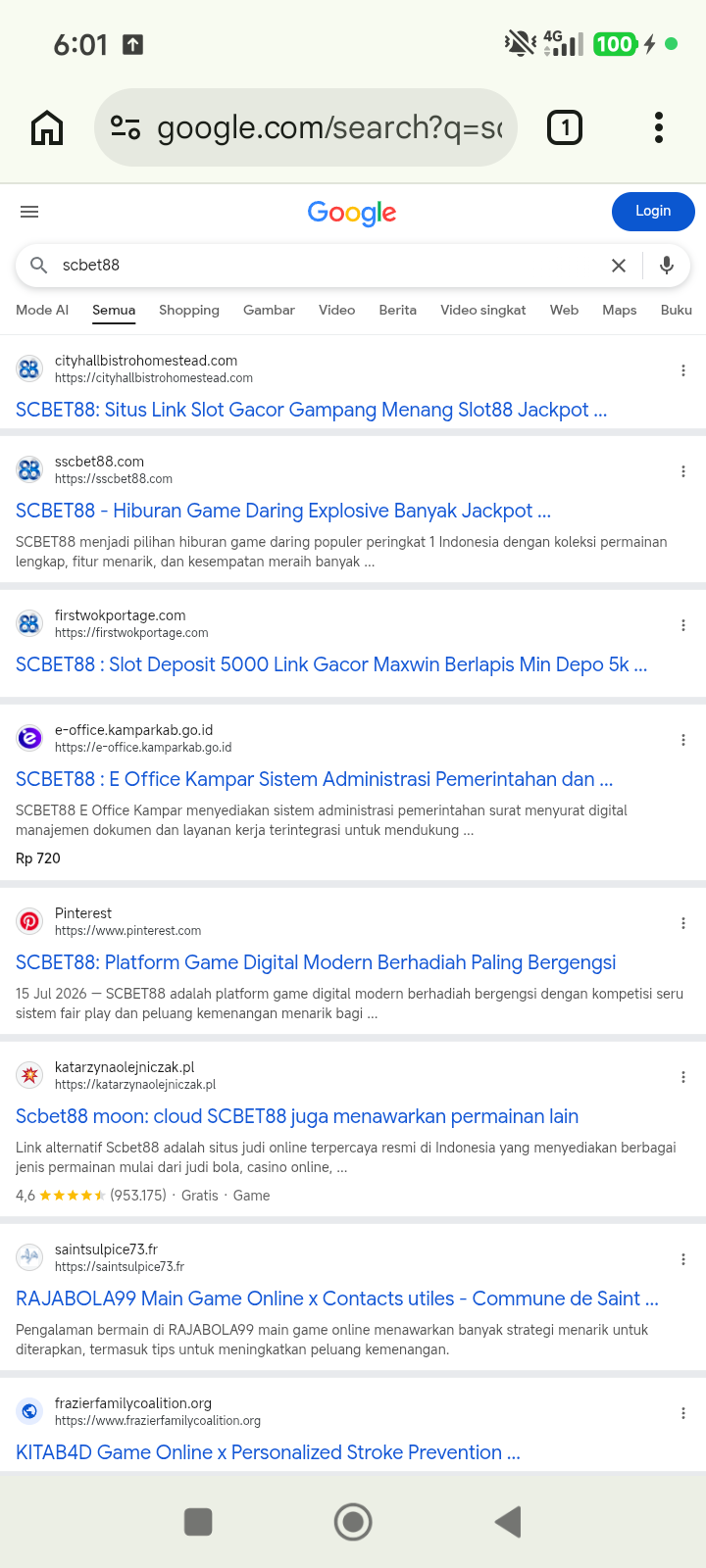The height and width of the screenshot is (1568, 706).
Task: Open the Chrome home page button
Action: tap(47, 127)
